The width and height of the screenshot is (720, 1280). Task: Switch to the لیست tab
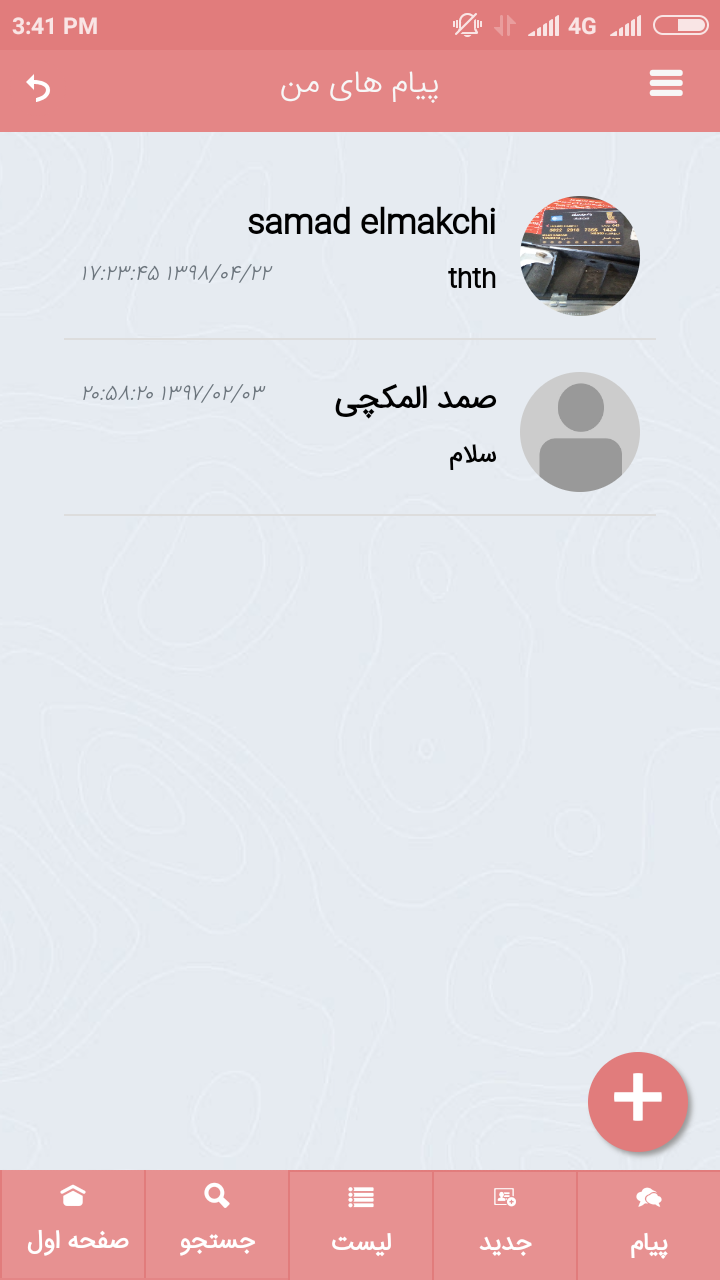tap(361, 1224)
